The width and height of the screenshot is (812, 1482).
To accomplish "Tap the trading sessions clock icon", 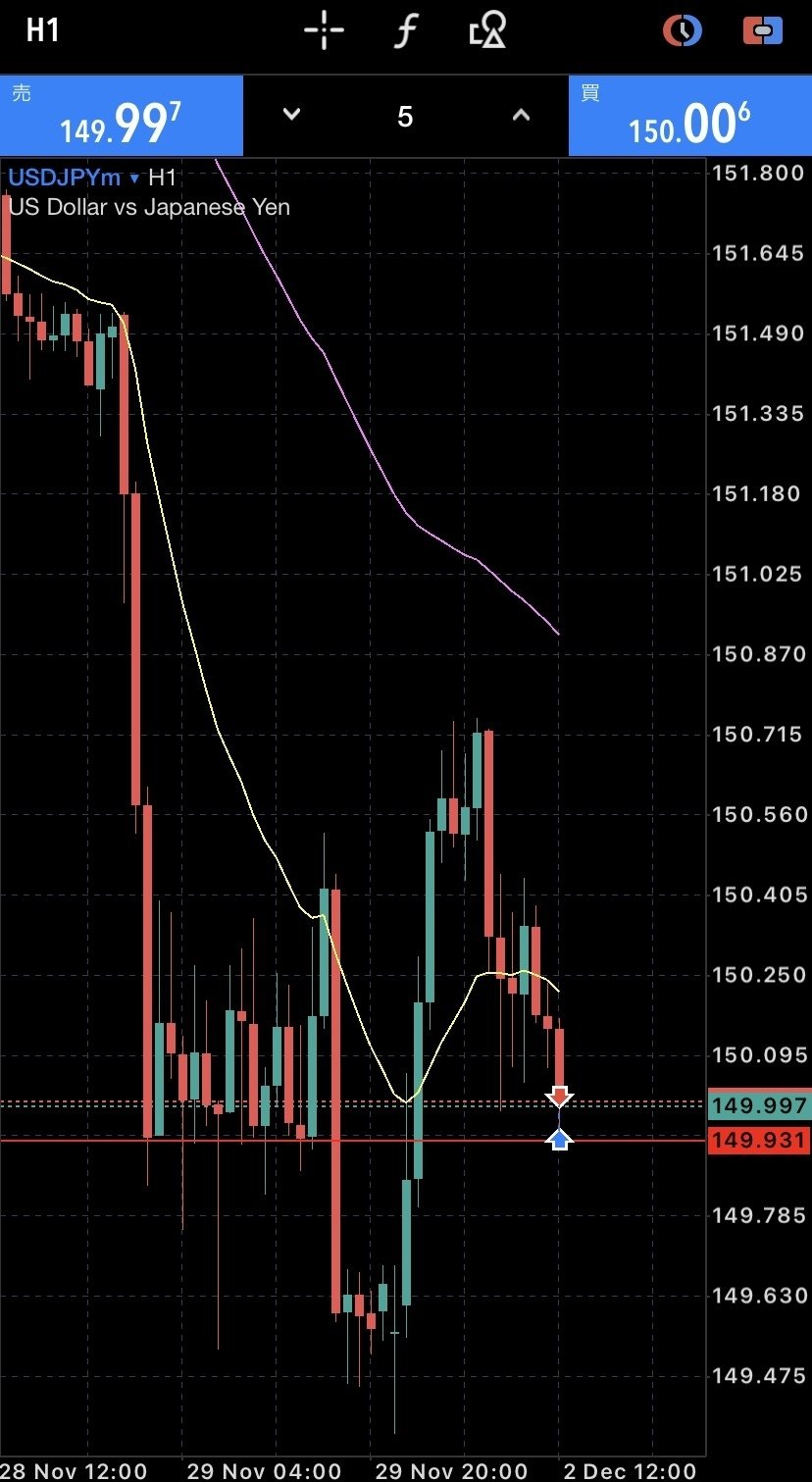I will (x=684, y=30).
